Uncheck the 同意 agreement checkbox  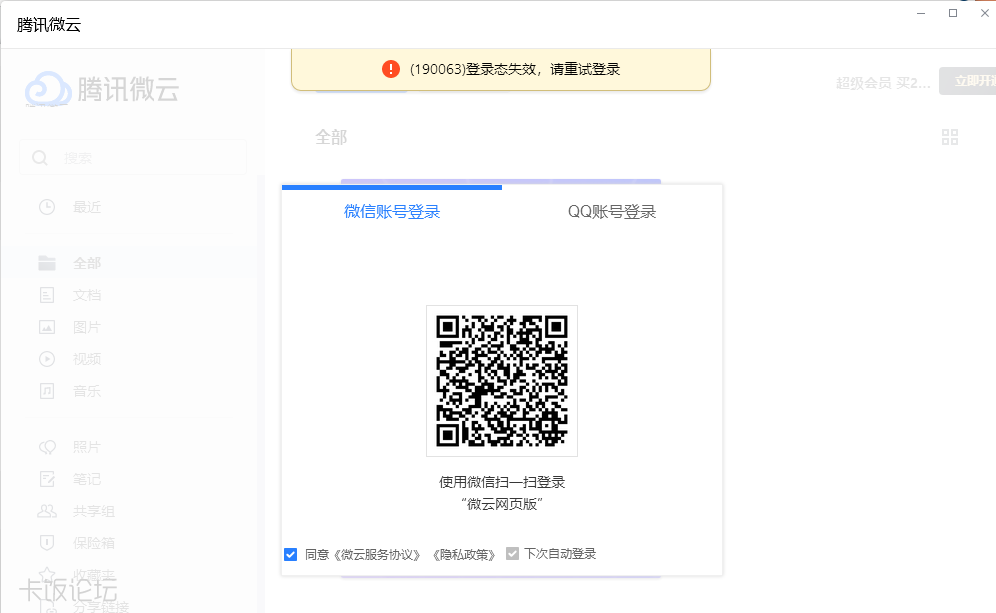click(x=291, y=554)
